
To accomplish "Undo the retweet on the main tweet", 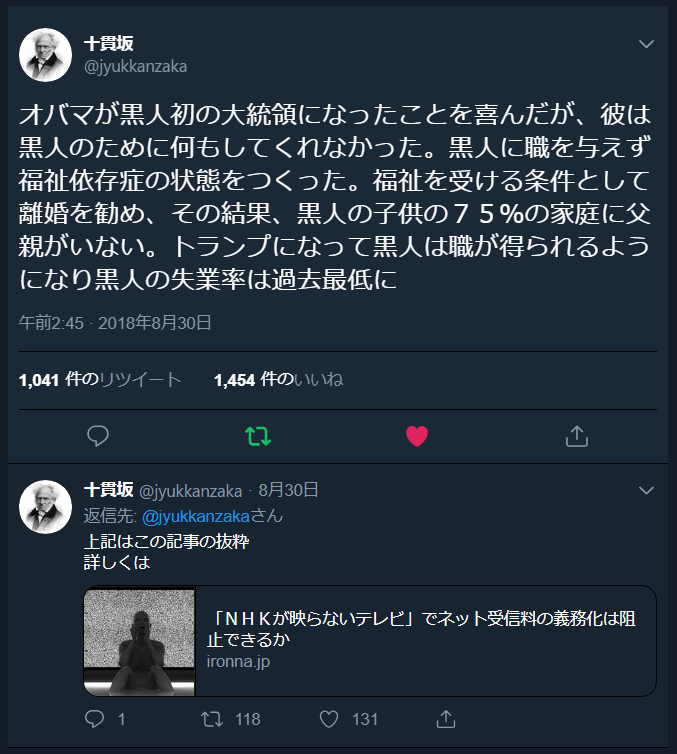I will [257, 436].
